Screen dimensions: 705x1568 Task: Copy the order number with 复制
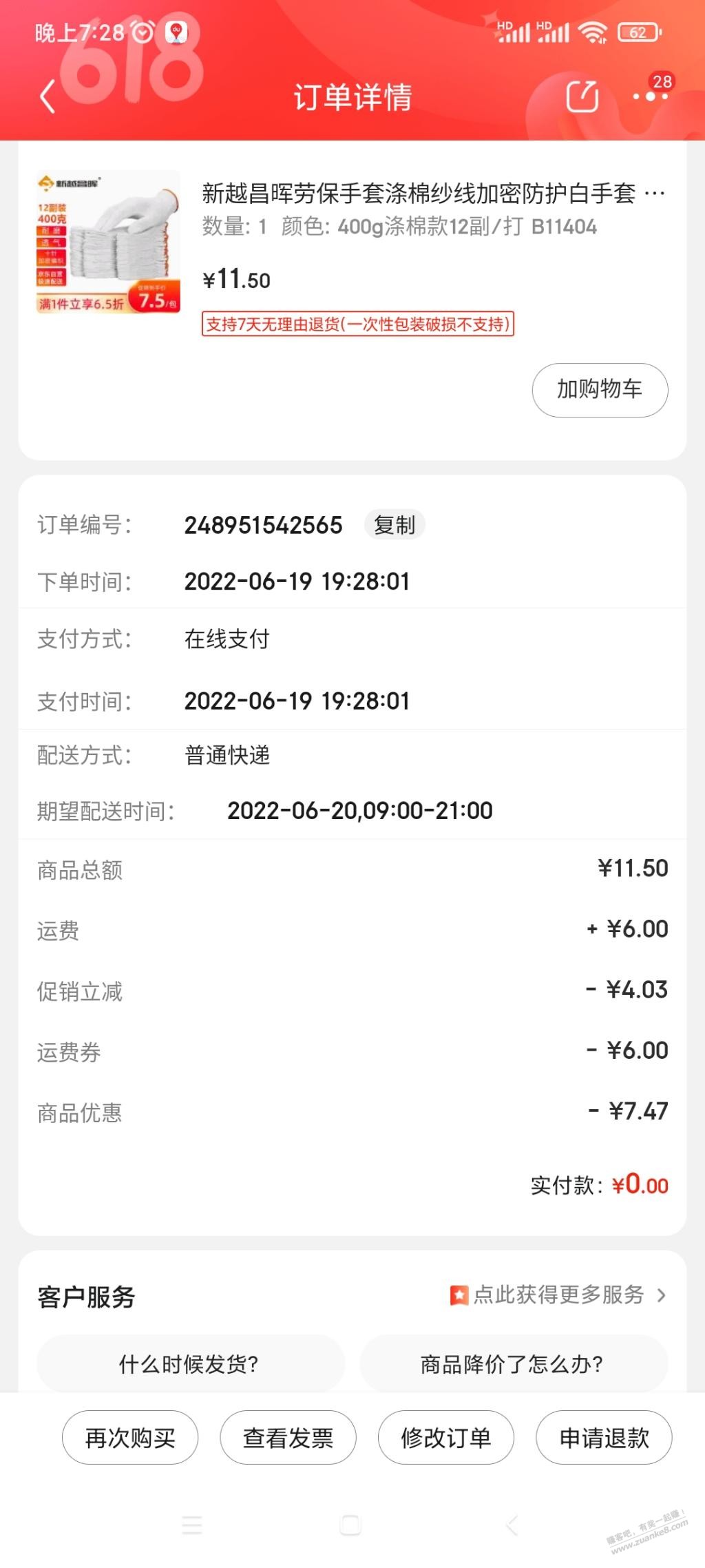click(x=394, y=525)
